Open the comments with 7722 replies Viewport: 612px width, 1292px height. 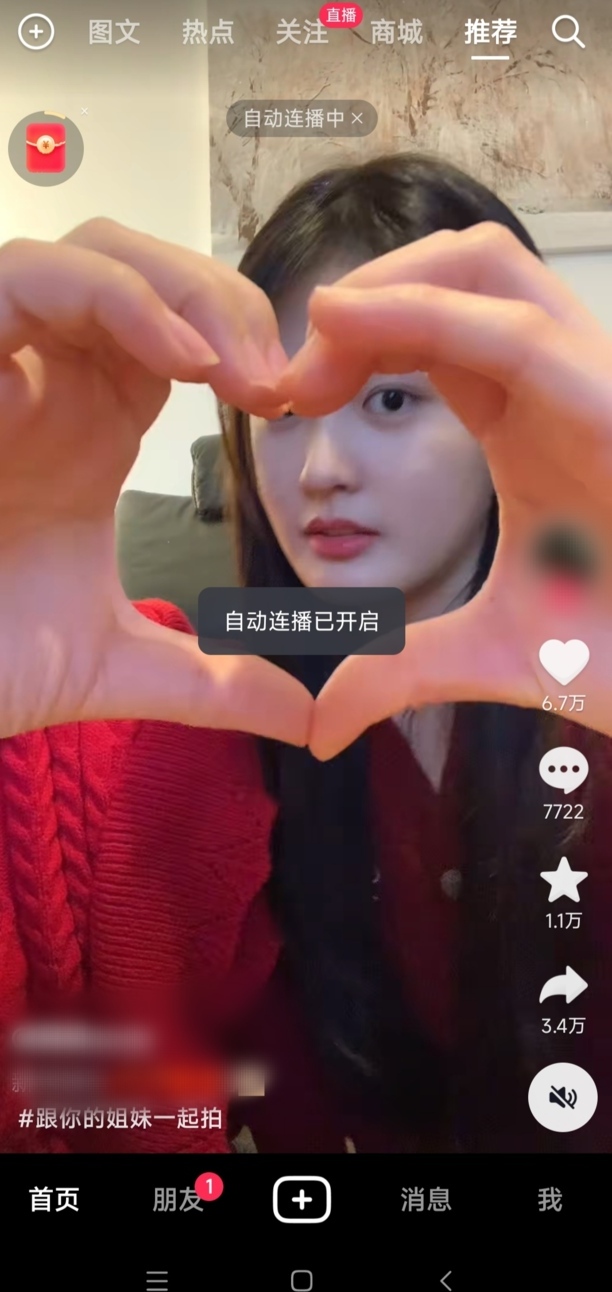coord(563,772)
